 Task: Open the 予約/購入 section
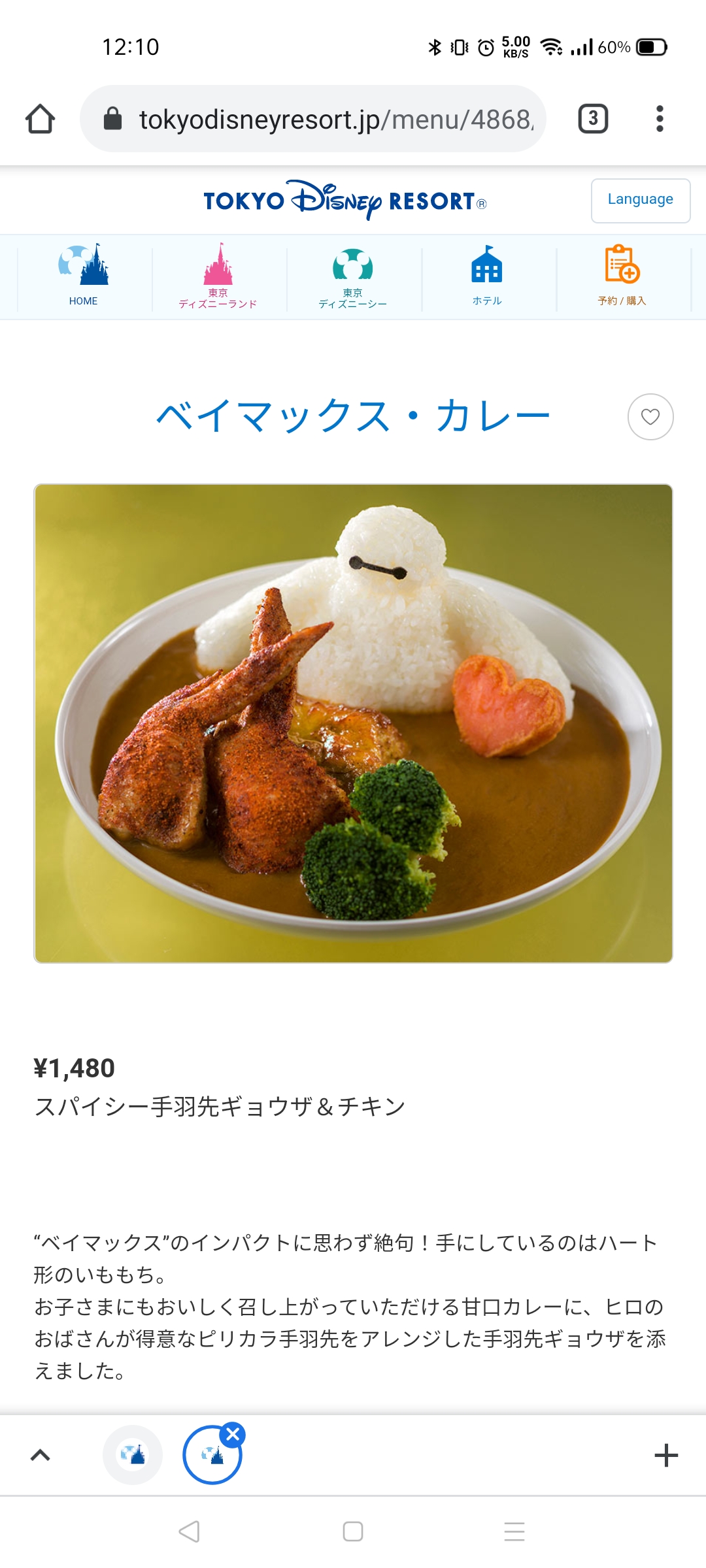[x=622, y=276]
